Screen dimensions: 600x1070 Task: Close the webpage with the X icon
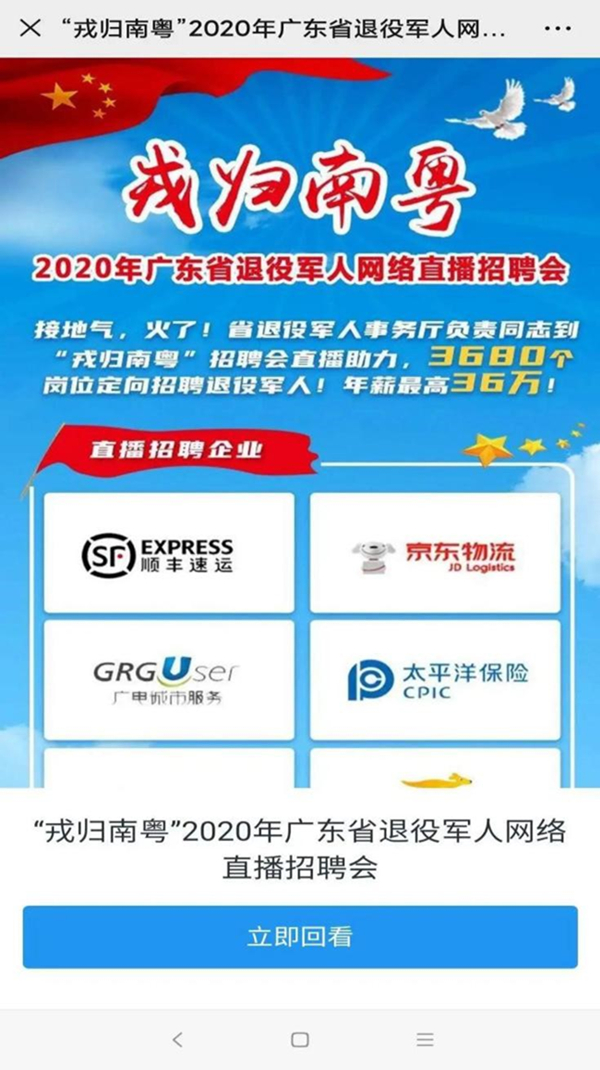click(x=30, y=27)
